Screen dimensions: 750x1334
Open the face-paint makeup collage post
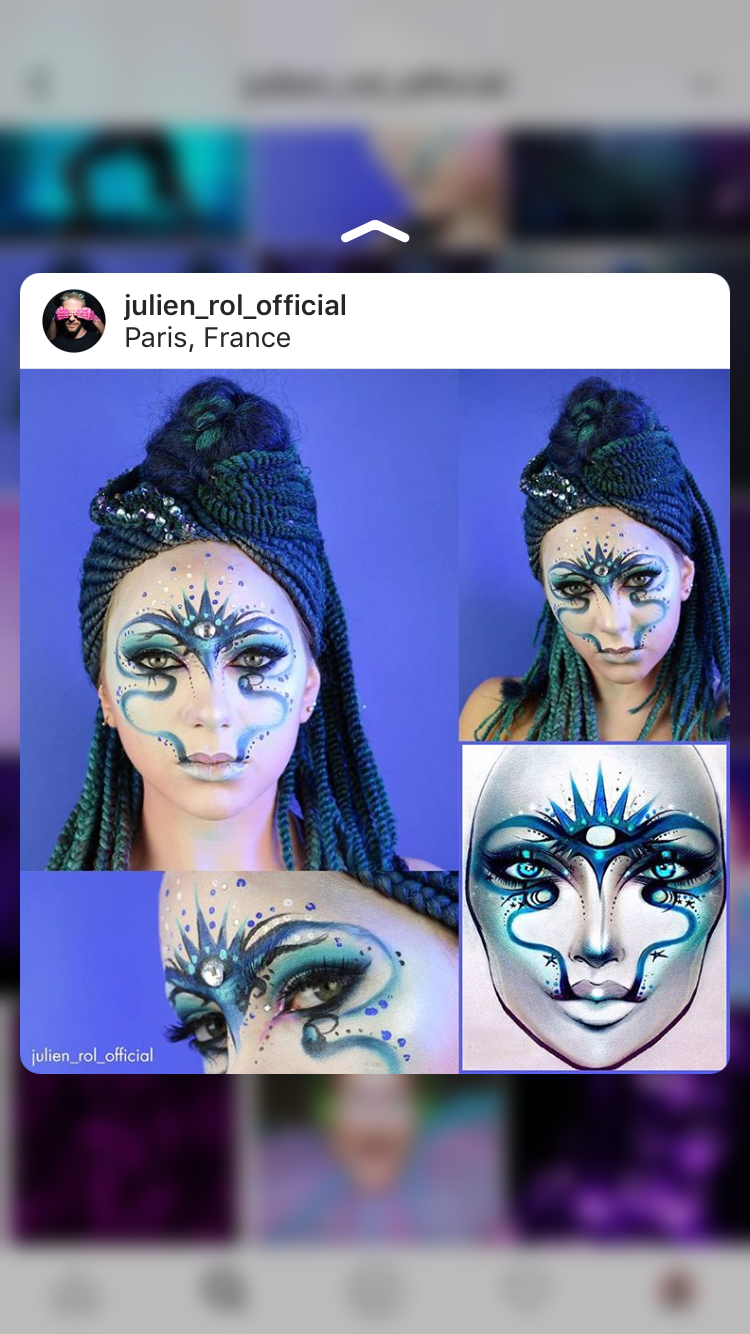click(374, 720)
